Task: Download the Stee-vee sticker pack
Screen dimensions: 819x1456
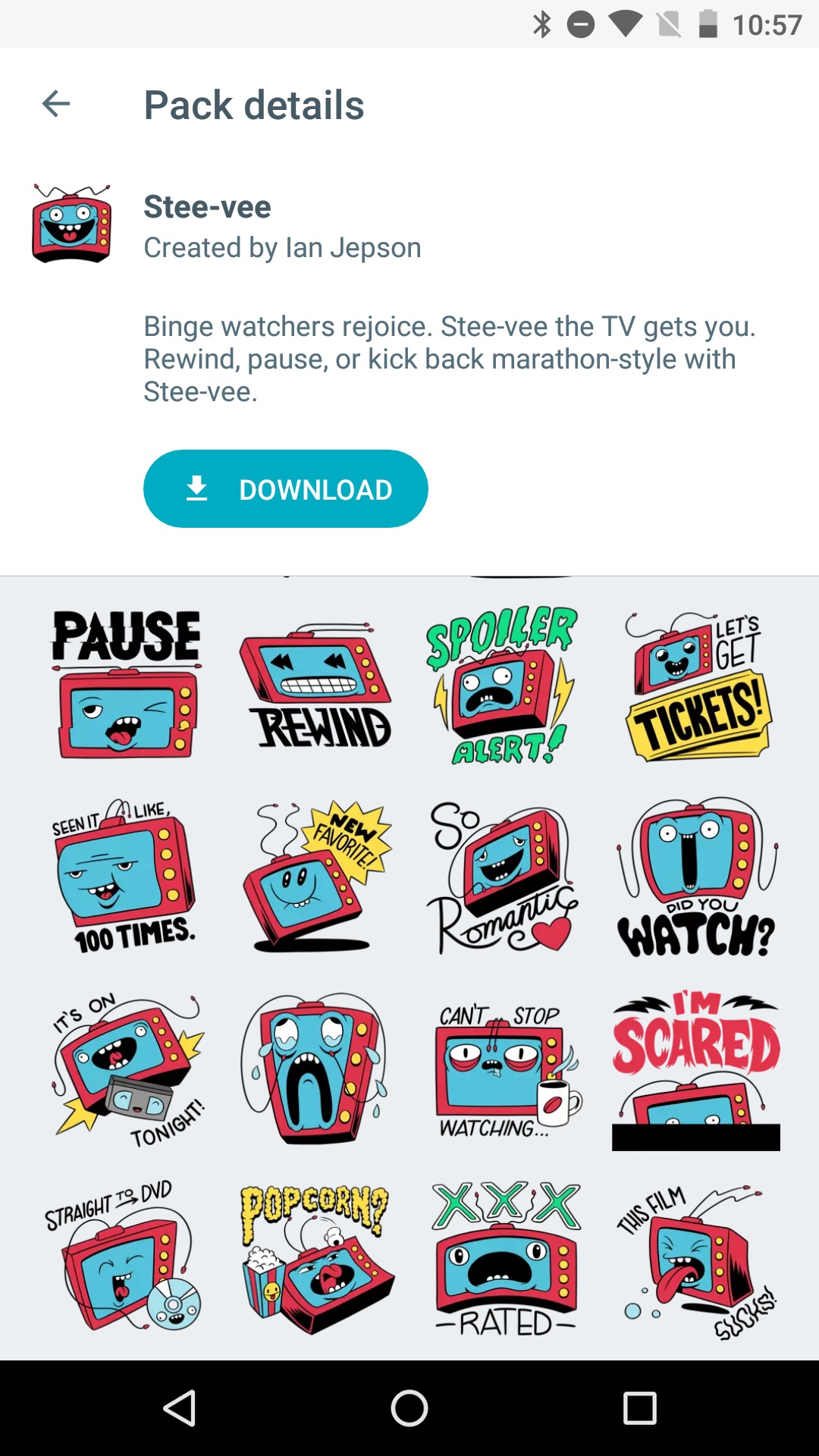Action: (286, 489)
